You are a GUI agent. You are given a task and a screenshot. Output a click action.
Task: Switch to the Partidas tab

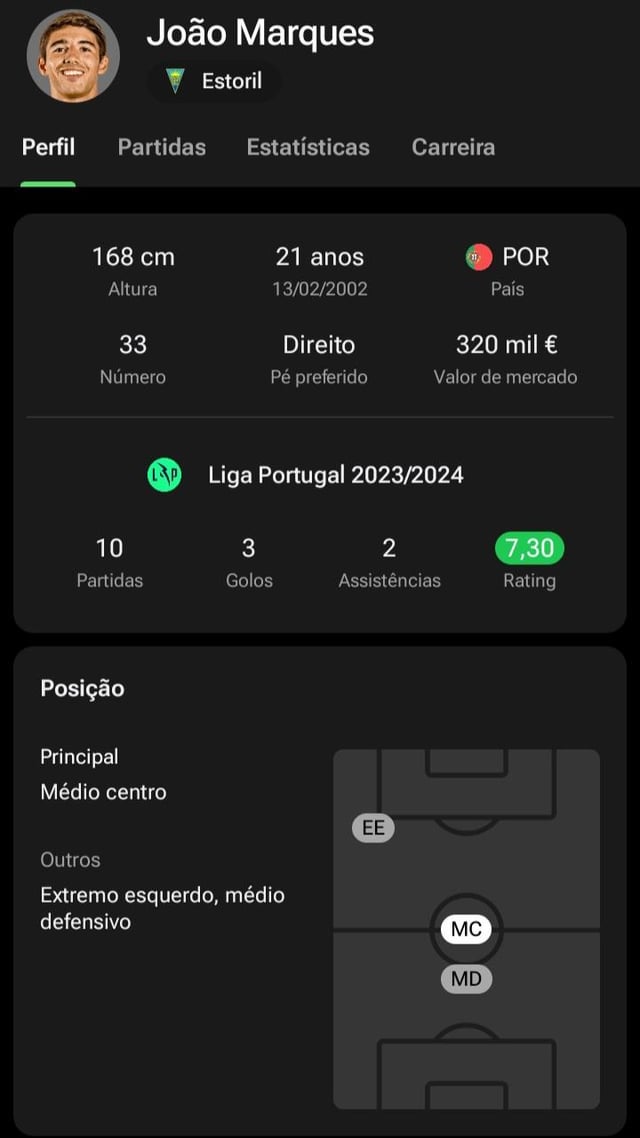(x=161, y=147)
